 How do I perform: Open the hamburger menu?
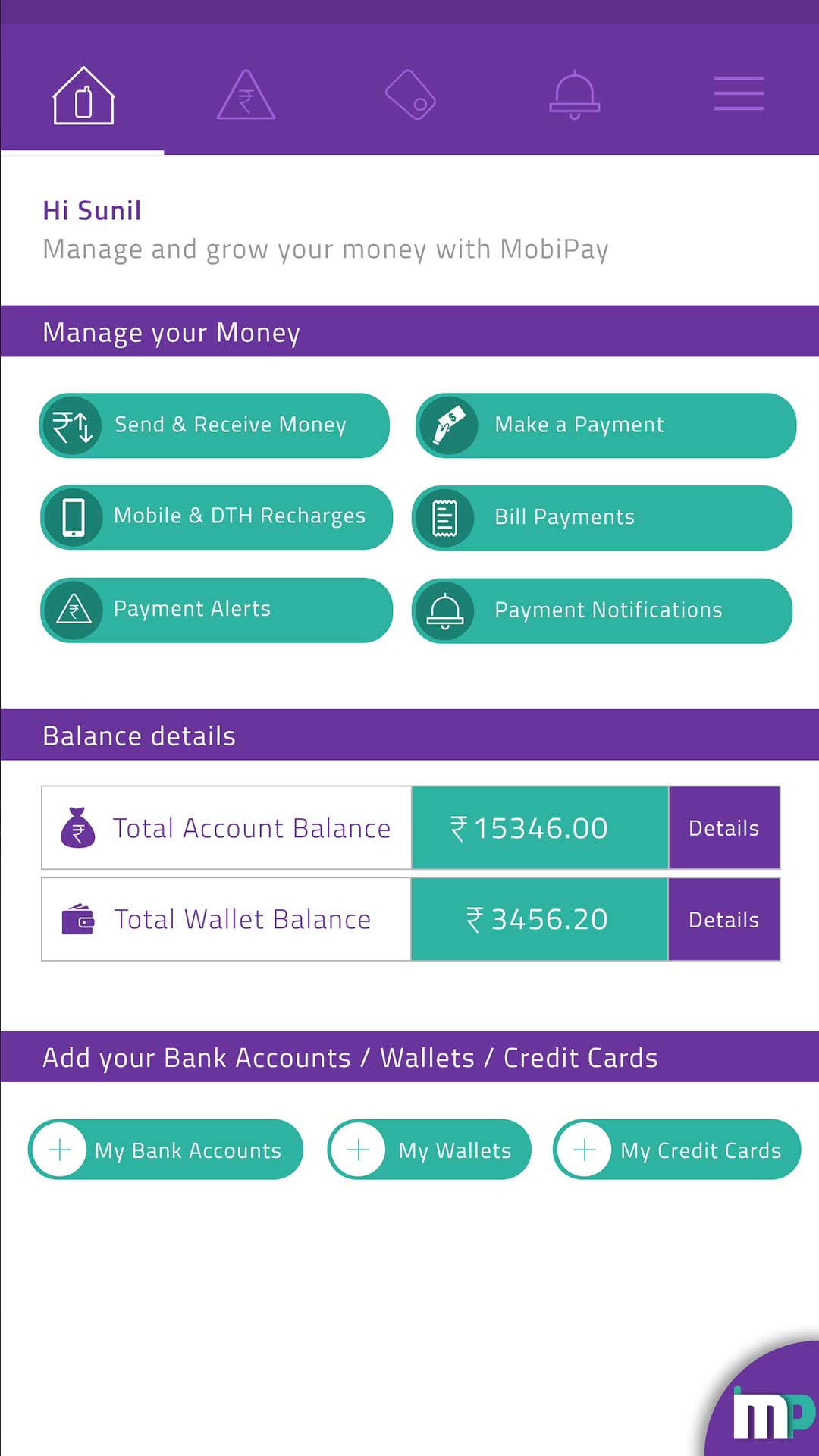point(738,94)
